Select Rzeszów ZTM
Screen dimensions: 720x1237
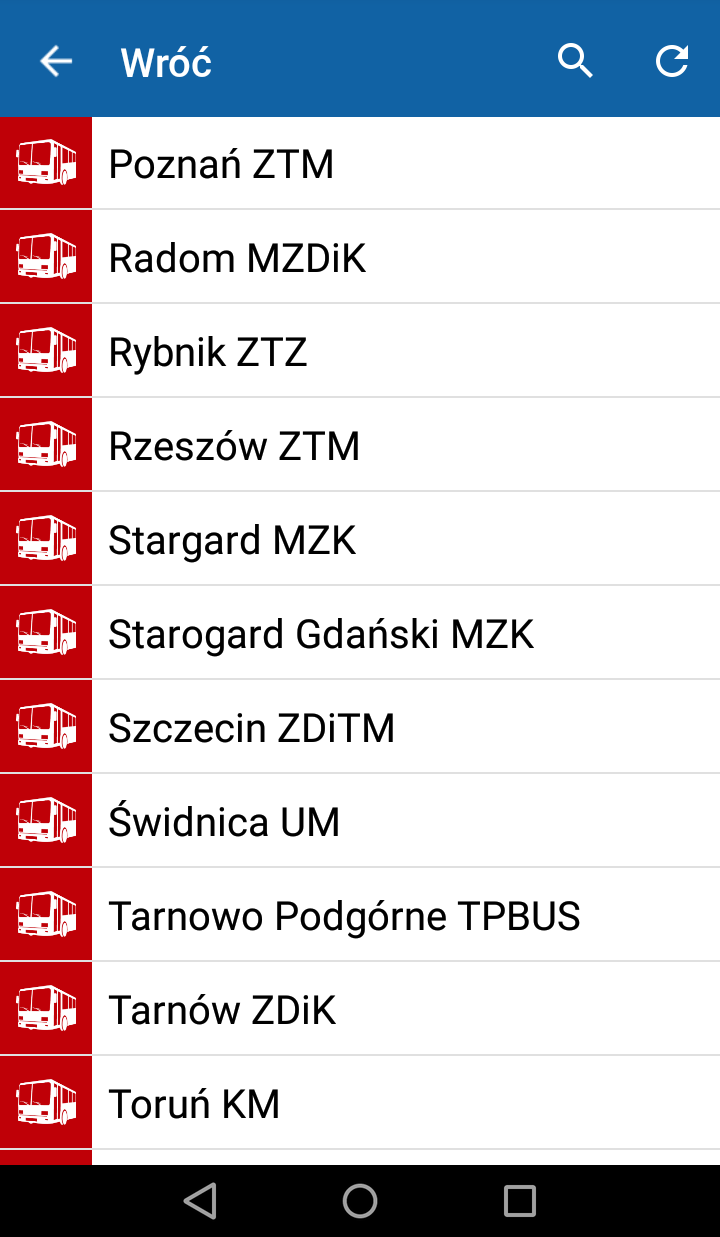point(360,445)
